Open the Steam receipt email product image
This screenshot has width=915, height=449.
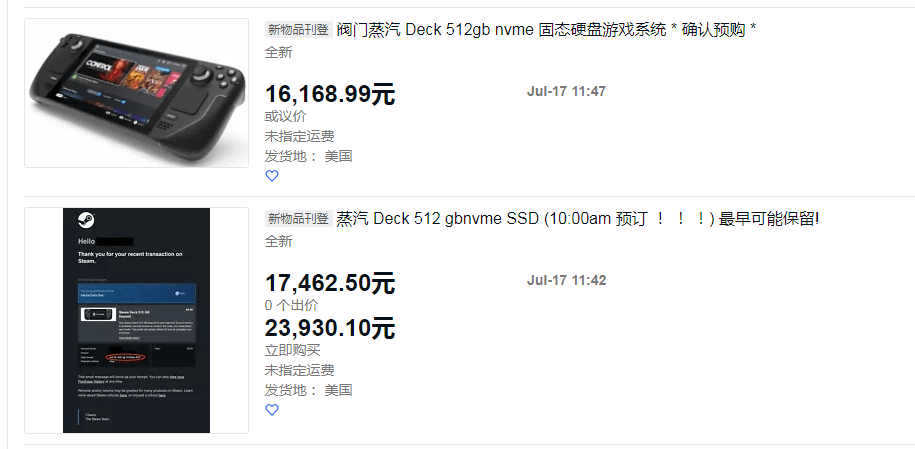point(136,320)
